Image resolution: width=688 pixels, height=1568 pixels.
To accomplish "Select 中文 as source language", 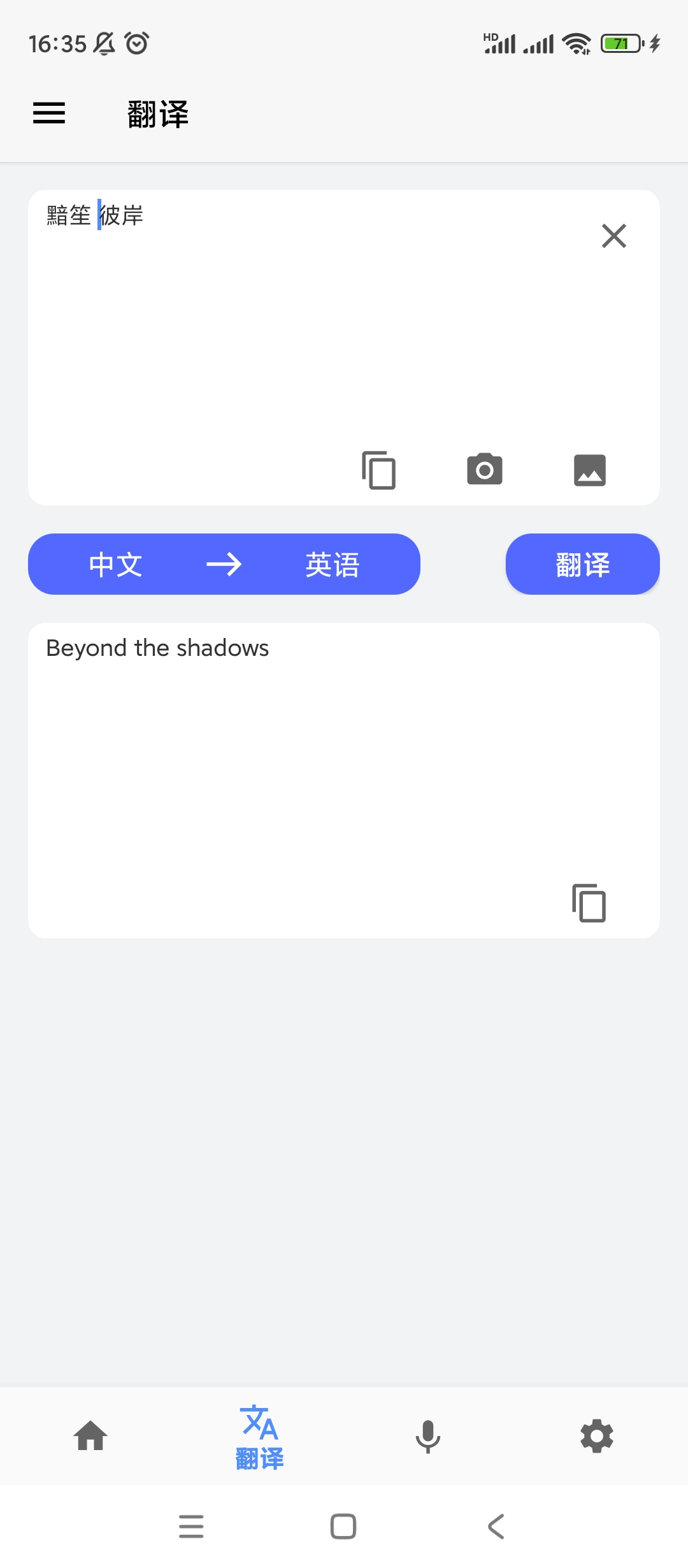I will [x=115, y=564].
